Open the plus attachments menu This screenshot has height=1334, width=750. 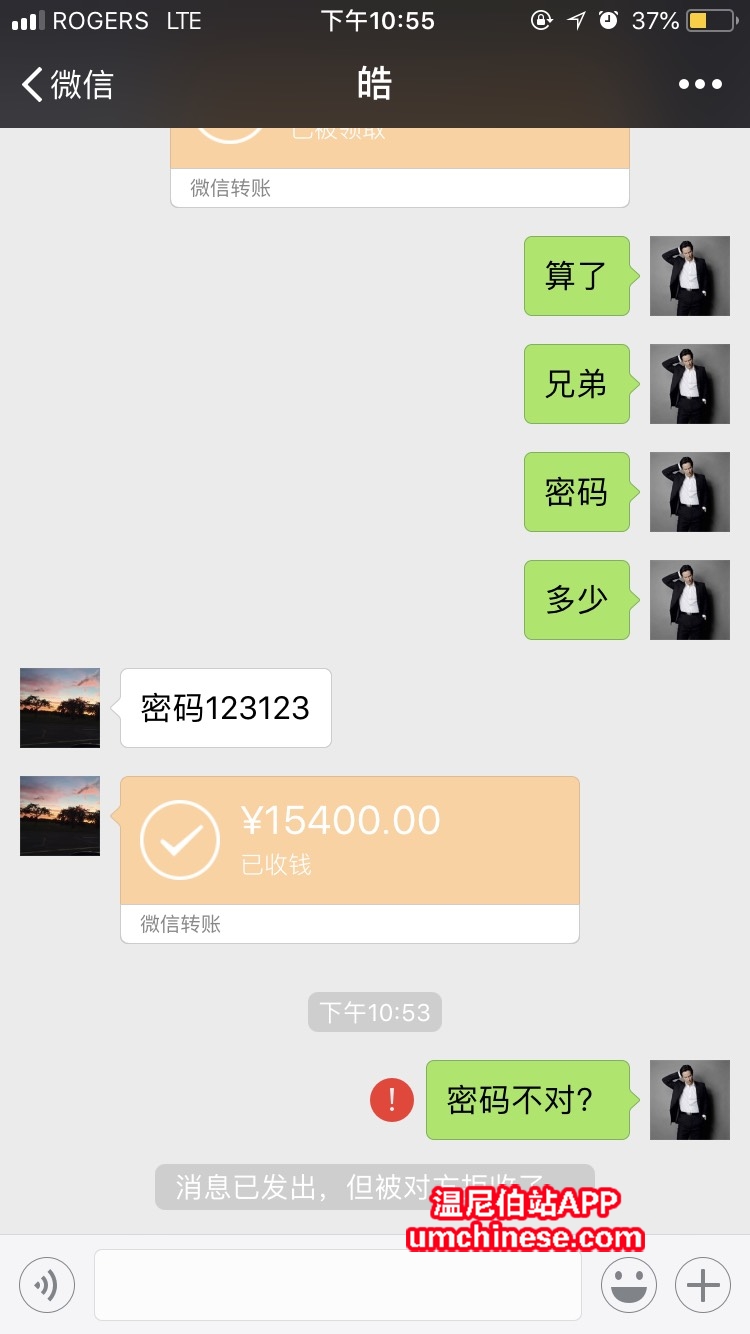pyautogui.click(x=703, y=1284)
